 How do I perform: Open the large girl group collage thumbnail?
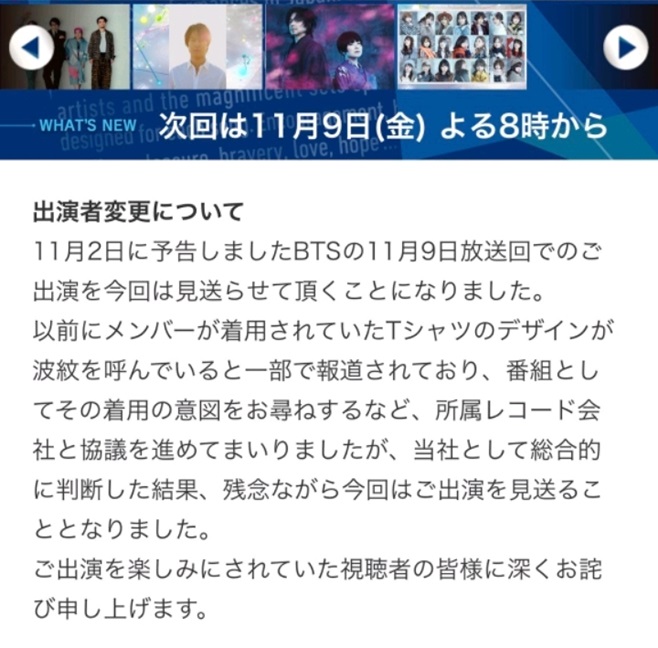461,45
